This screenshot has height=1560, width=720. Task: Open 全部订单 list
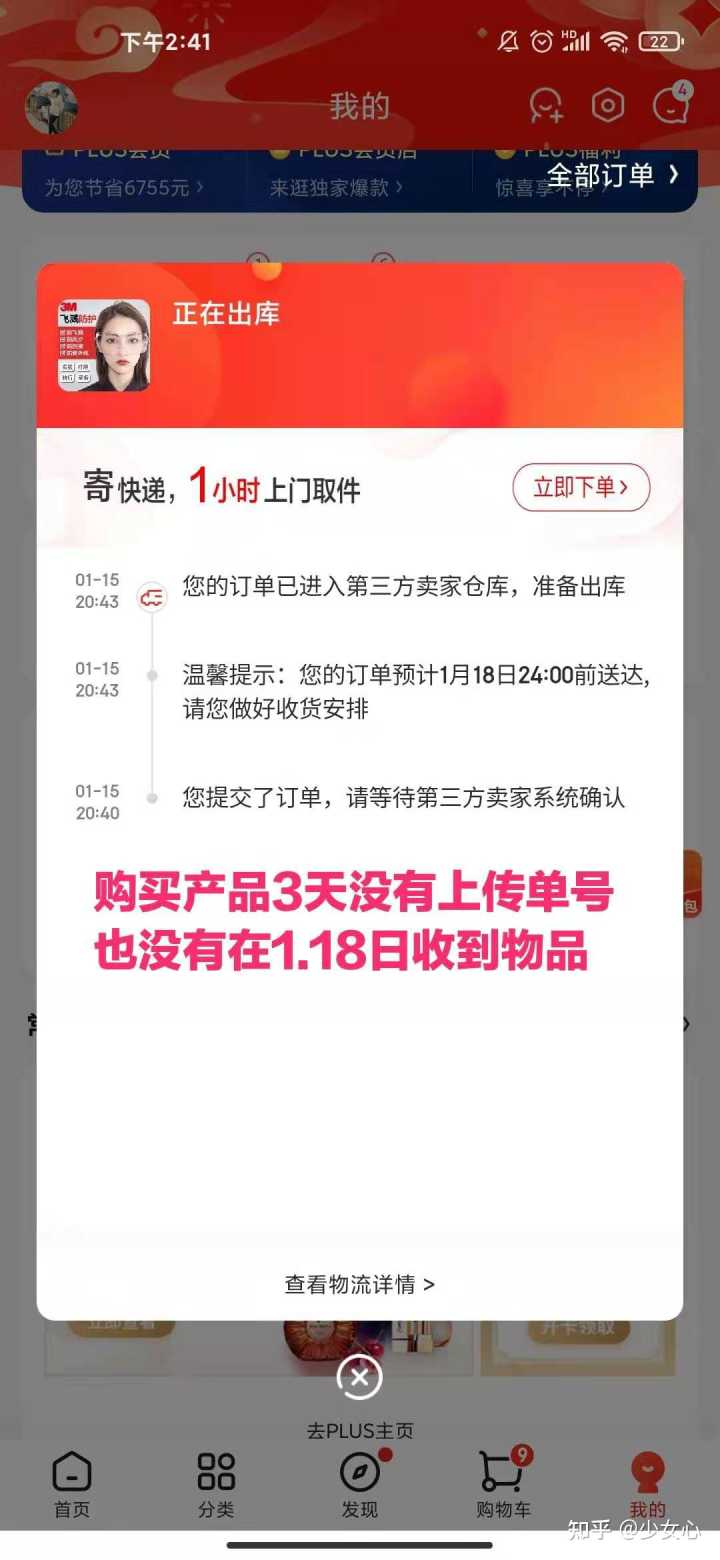[x=612, y=175]
